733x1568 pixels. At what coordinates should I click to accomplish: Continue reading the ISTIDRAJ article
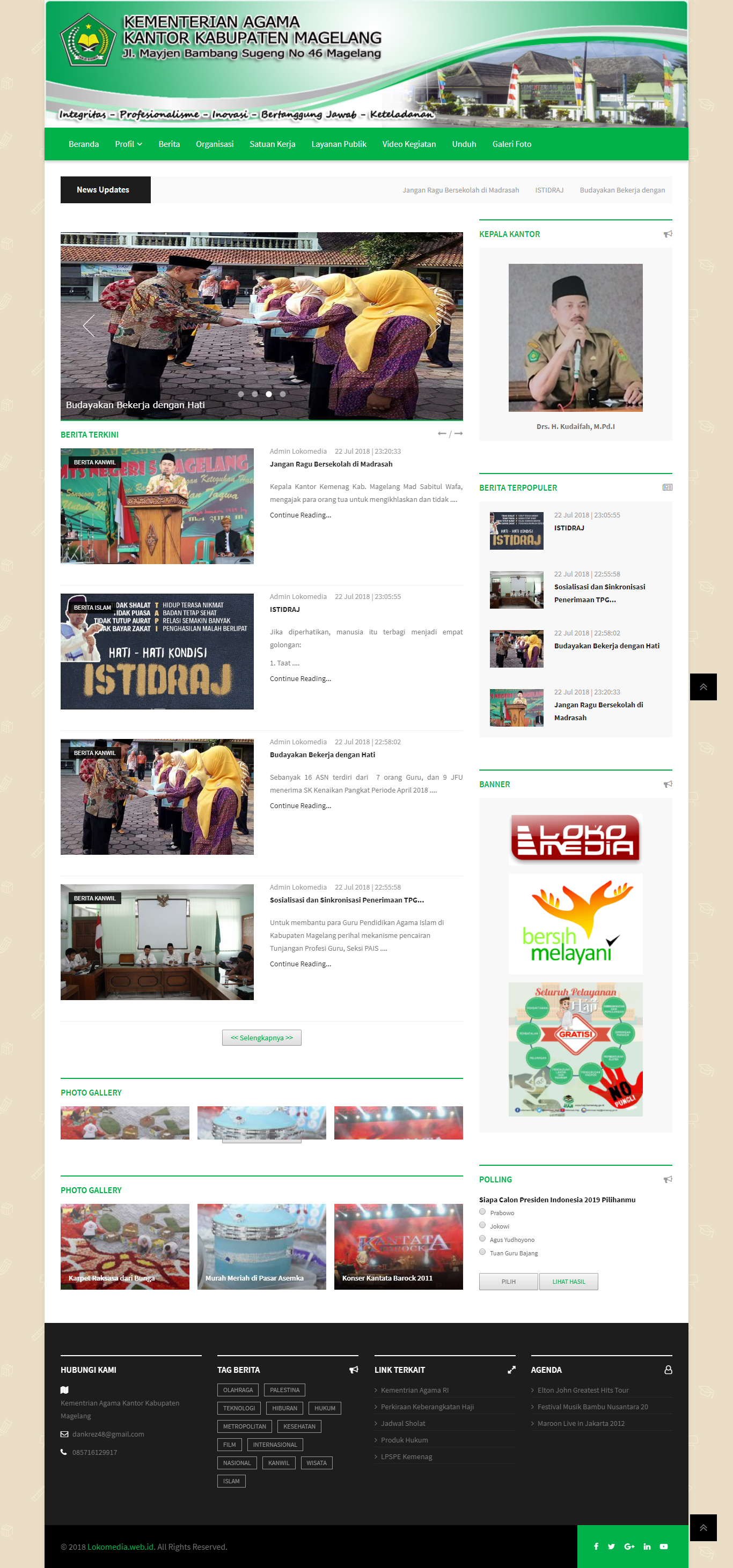pyautogui.click(x=300, y=679)
